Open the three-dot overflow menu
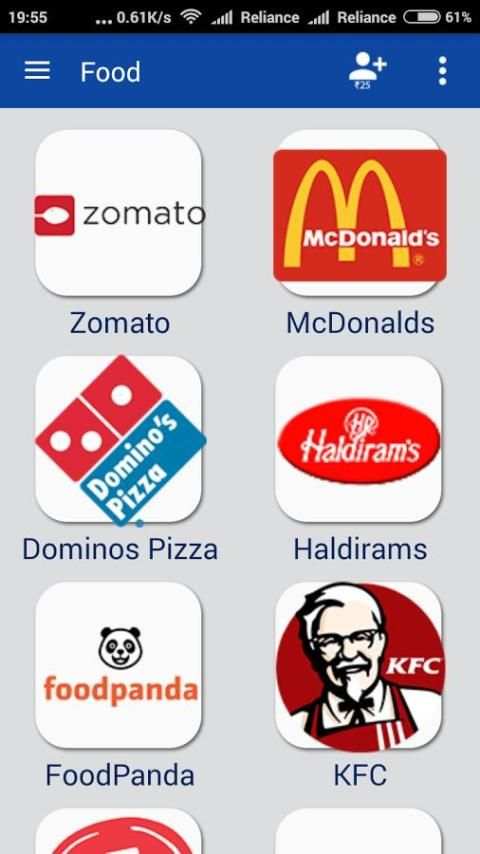Viewport: 480px width, 854px height. (442, 71)
